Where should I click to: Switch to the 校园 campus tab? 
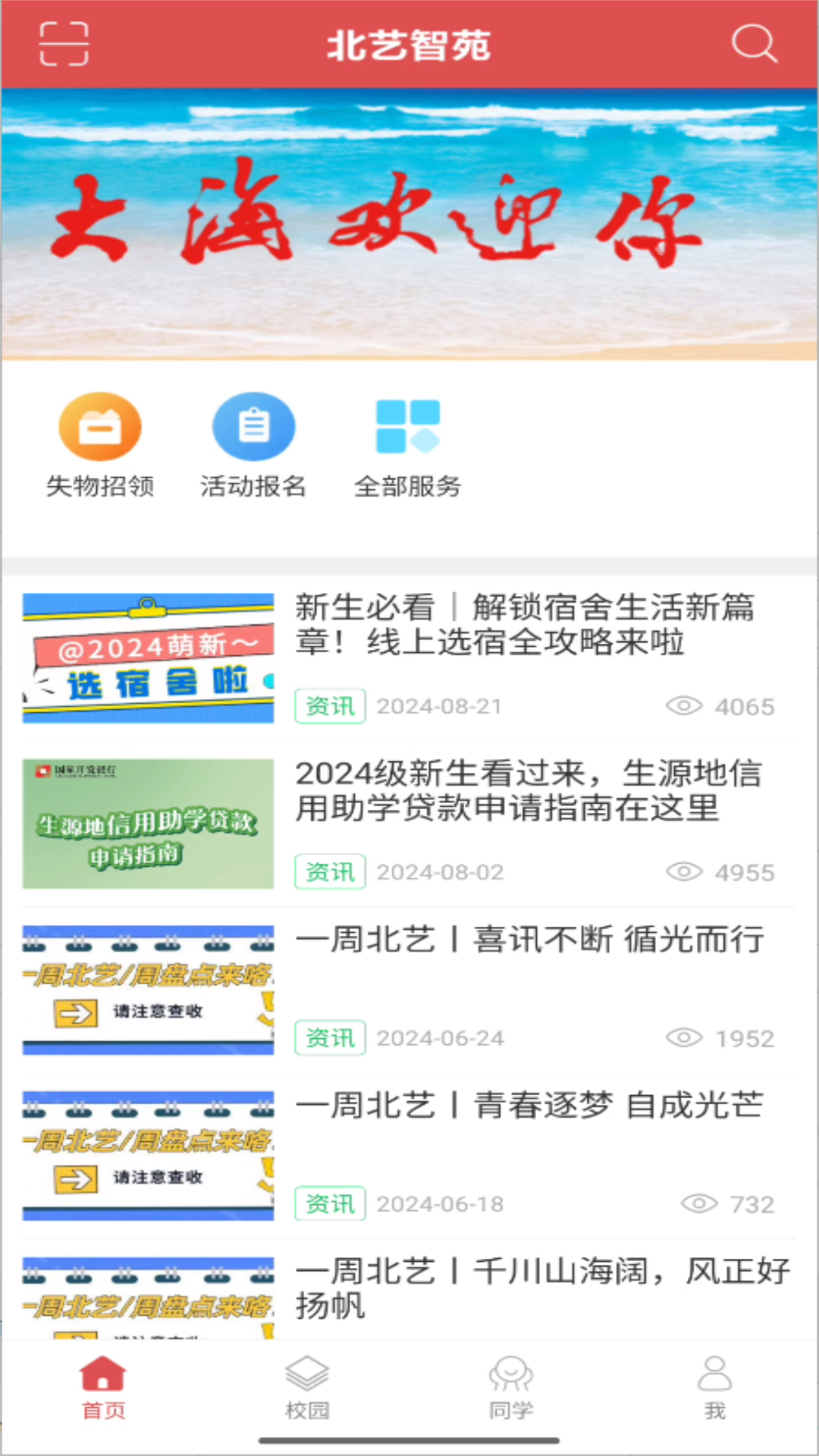point(307,1388)
